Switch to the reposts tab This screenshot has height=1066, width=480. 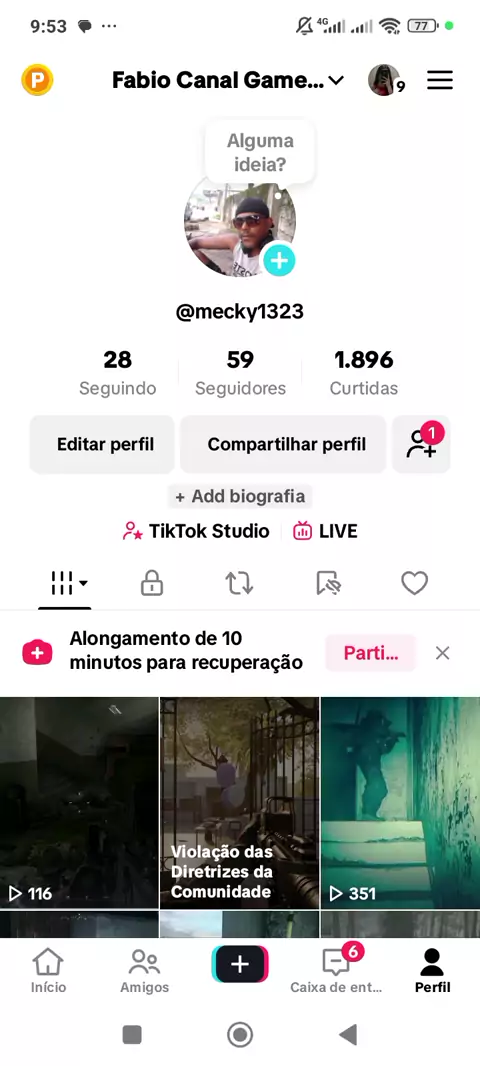239,583
